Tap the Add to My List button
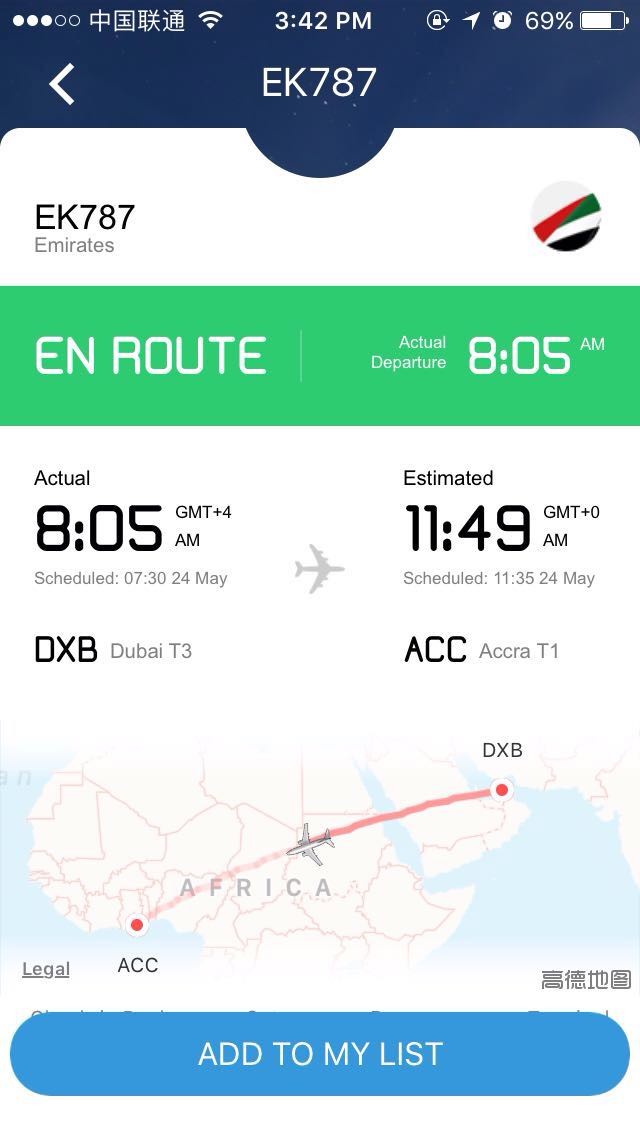 (x=320, y=1054)
